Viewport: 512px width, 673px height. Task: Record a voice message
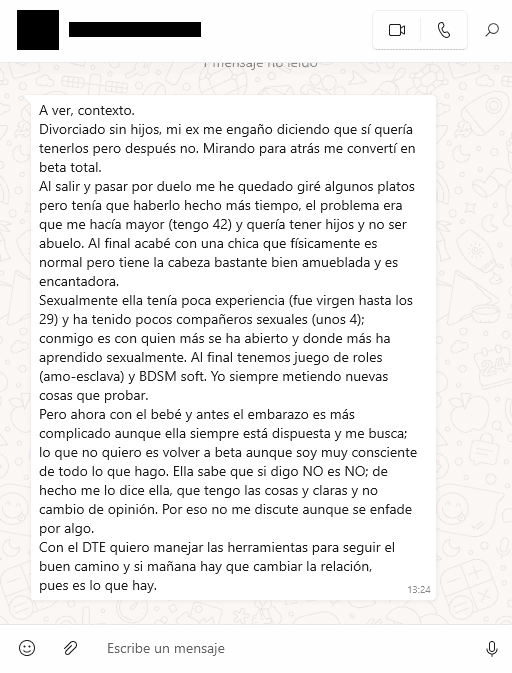492,648
